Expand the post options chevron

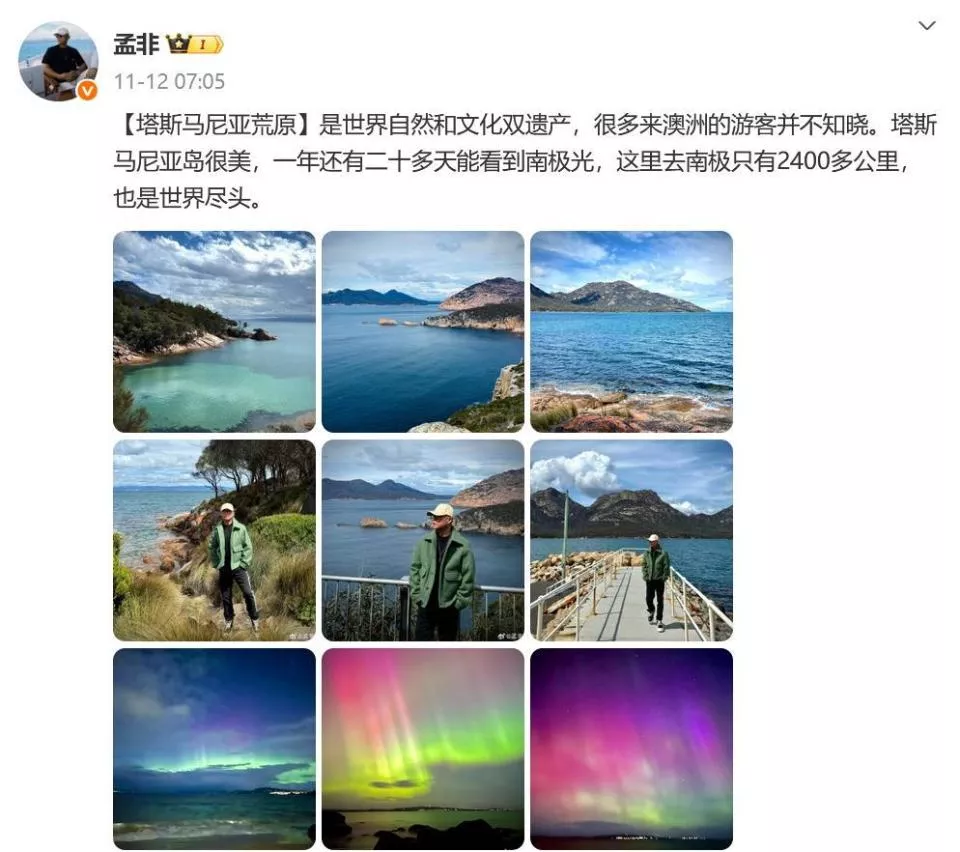927,27
